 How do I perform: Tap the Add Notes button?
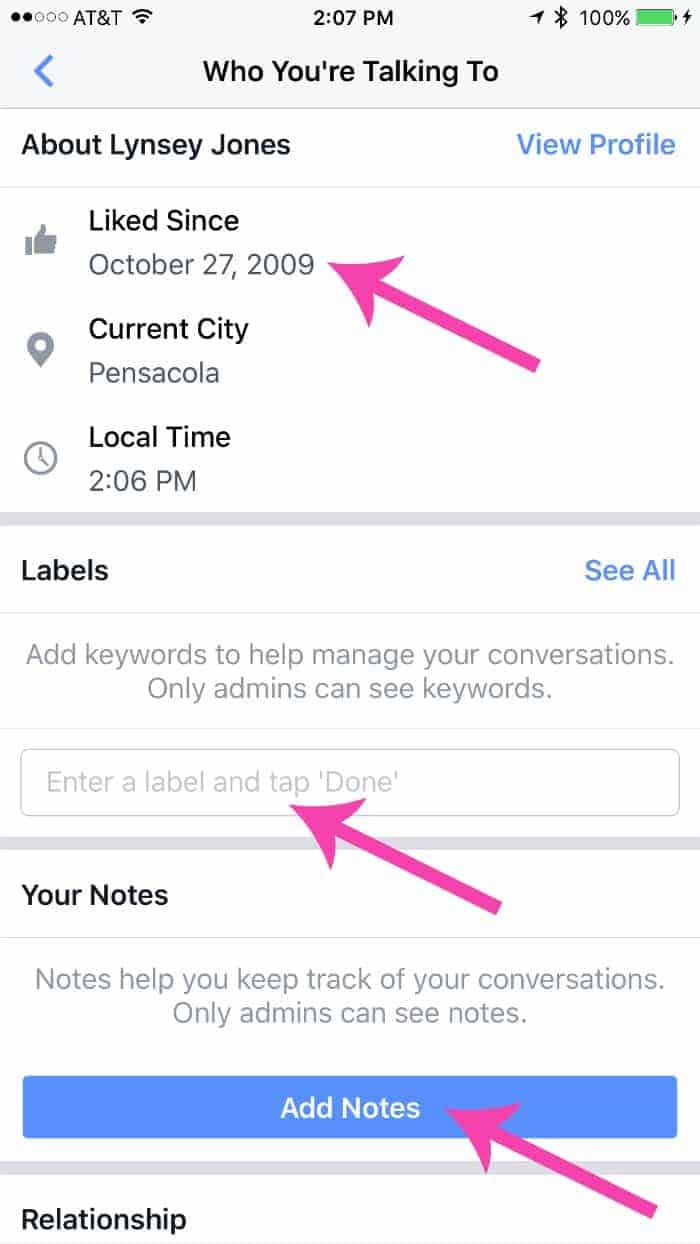coord(350,1107)
